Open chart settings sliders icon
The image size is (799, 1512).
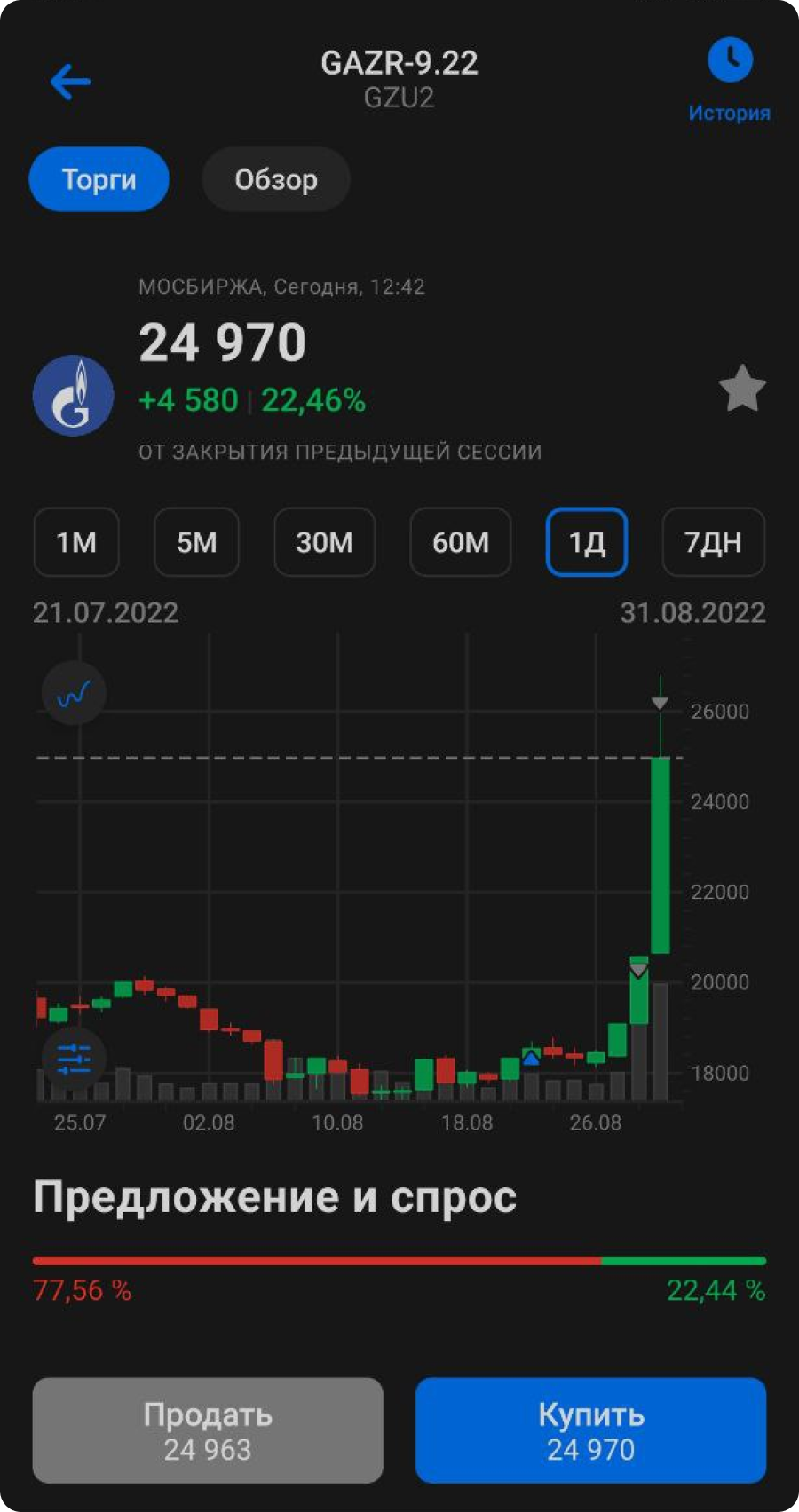click(x=74, y=1059)
